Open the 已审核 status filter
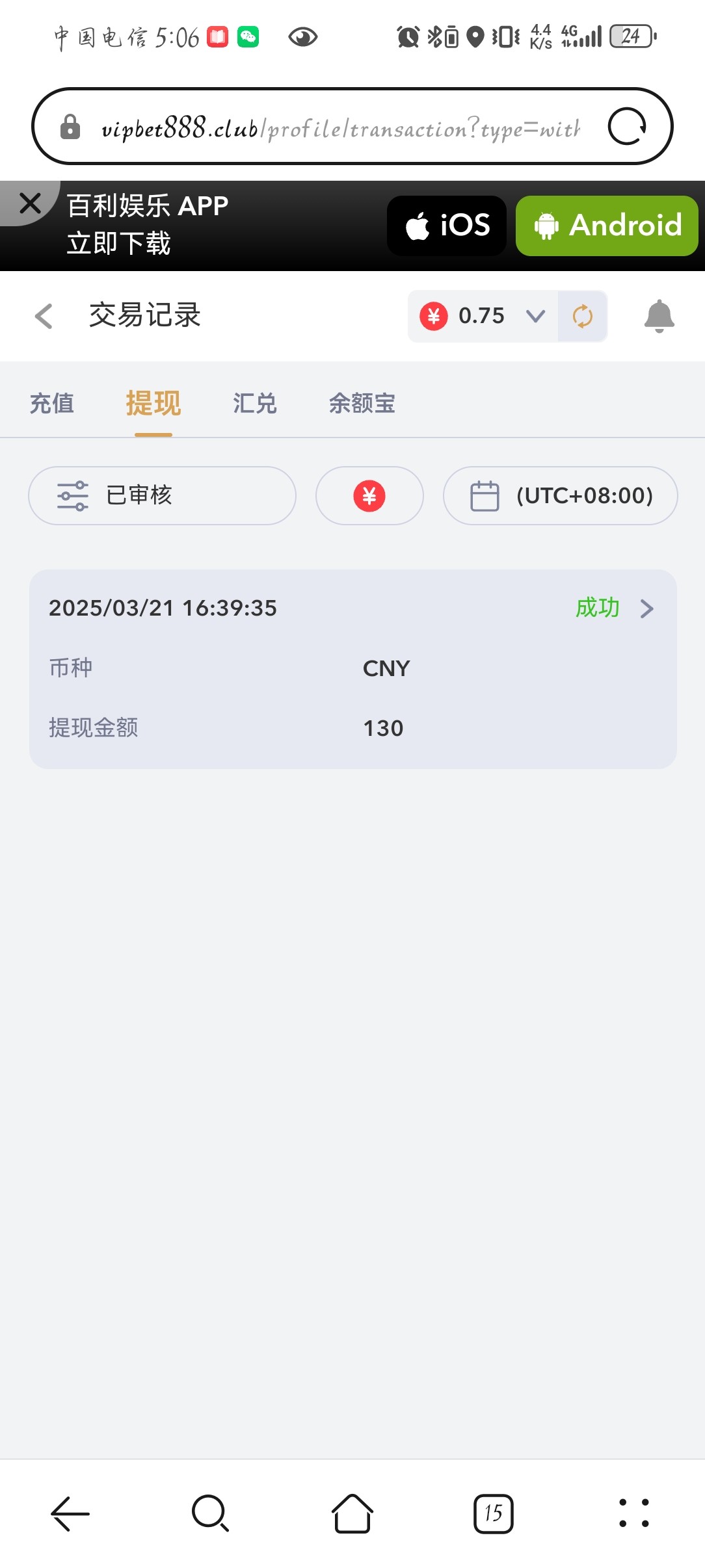 162,495
